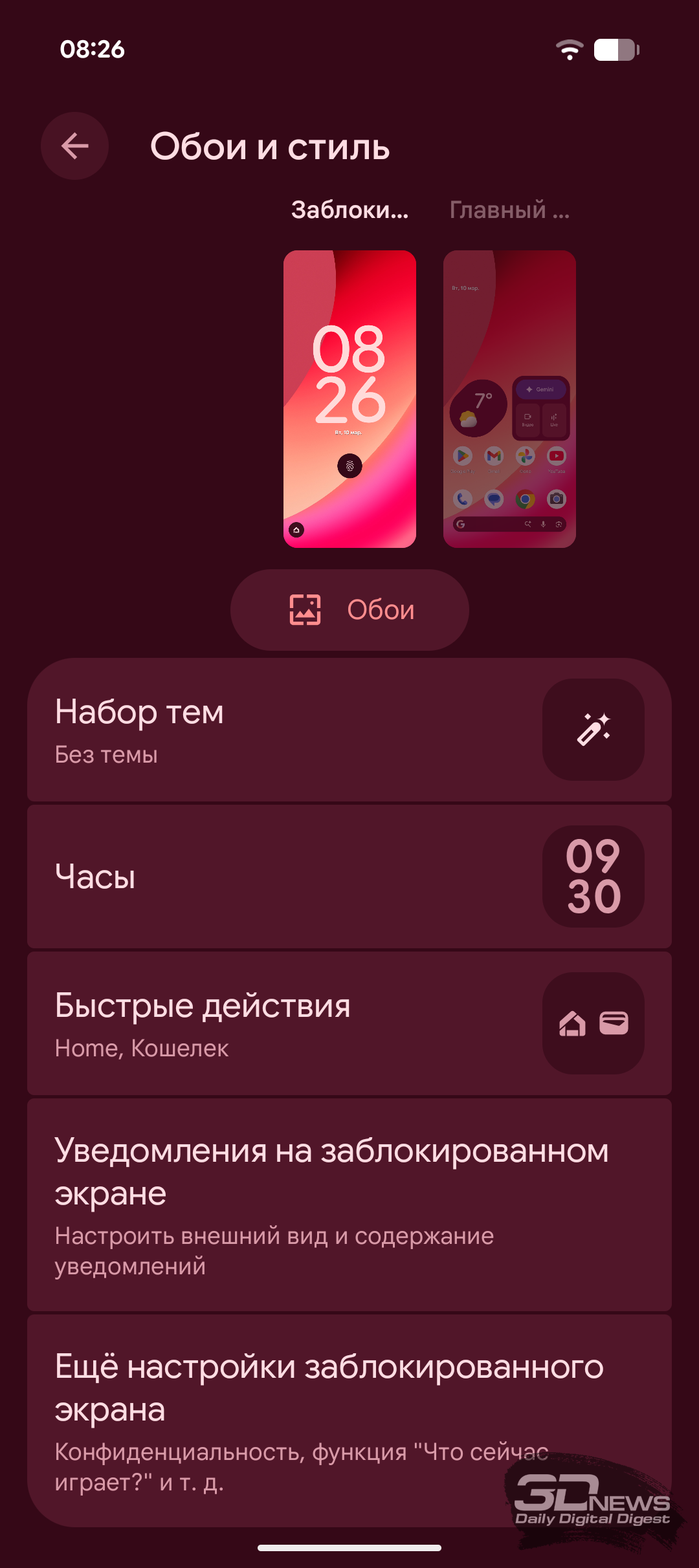The height and width of the screenshot is (1568, 699).
Task: Select the Заблоки... lock screen tab
Action: [349, 210]
